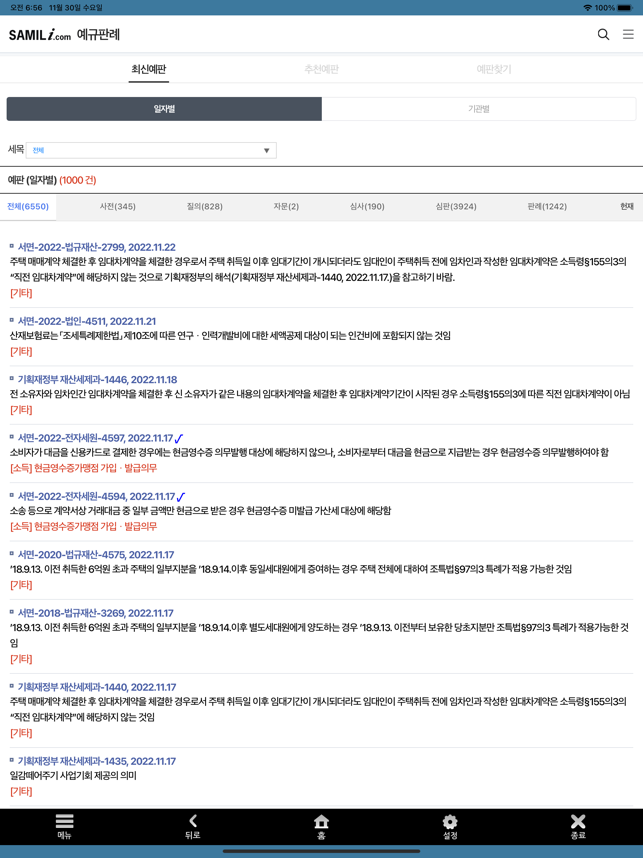The height and width of the screenshot is (858, 643).
Task: Open the hamburger menu at top right
Action: click(628, 34)
